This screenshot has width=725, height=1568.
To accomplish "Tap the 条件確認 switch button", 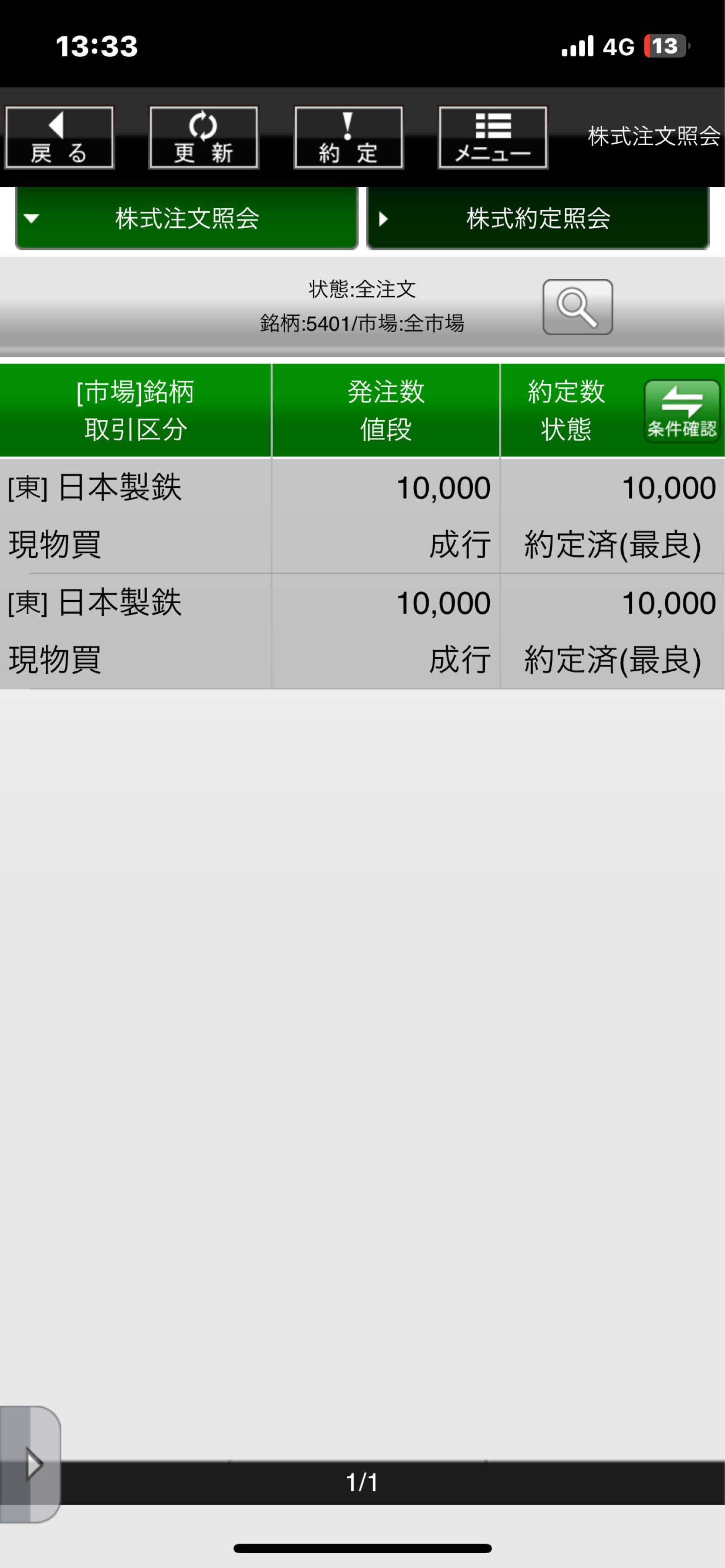I will pos(682,411).
